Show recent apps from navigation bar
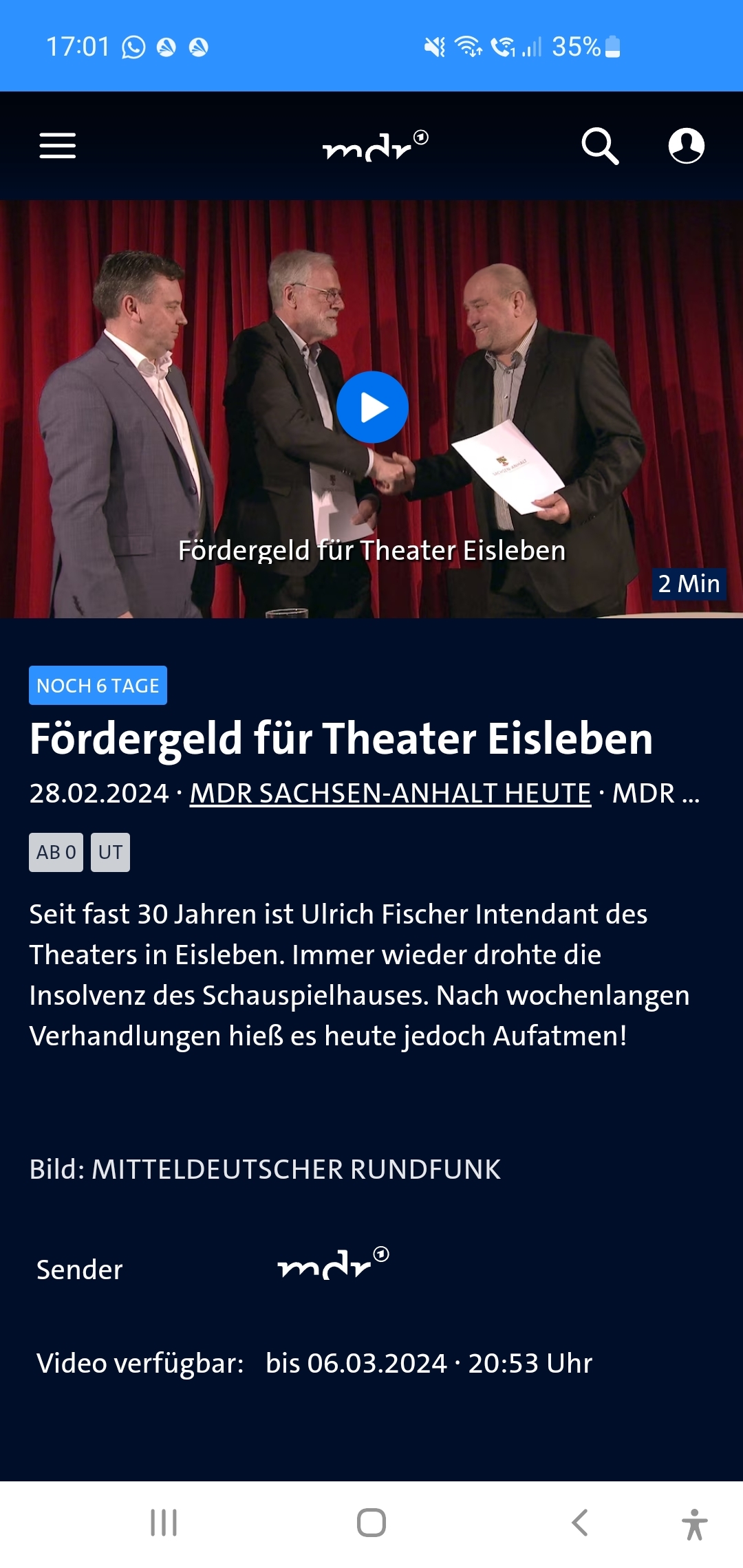 point(164,1523)
